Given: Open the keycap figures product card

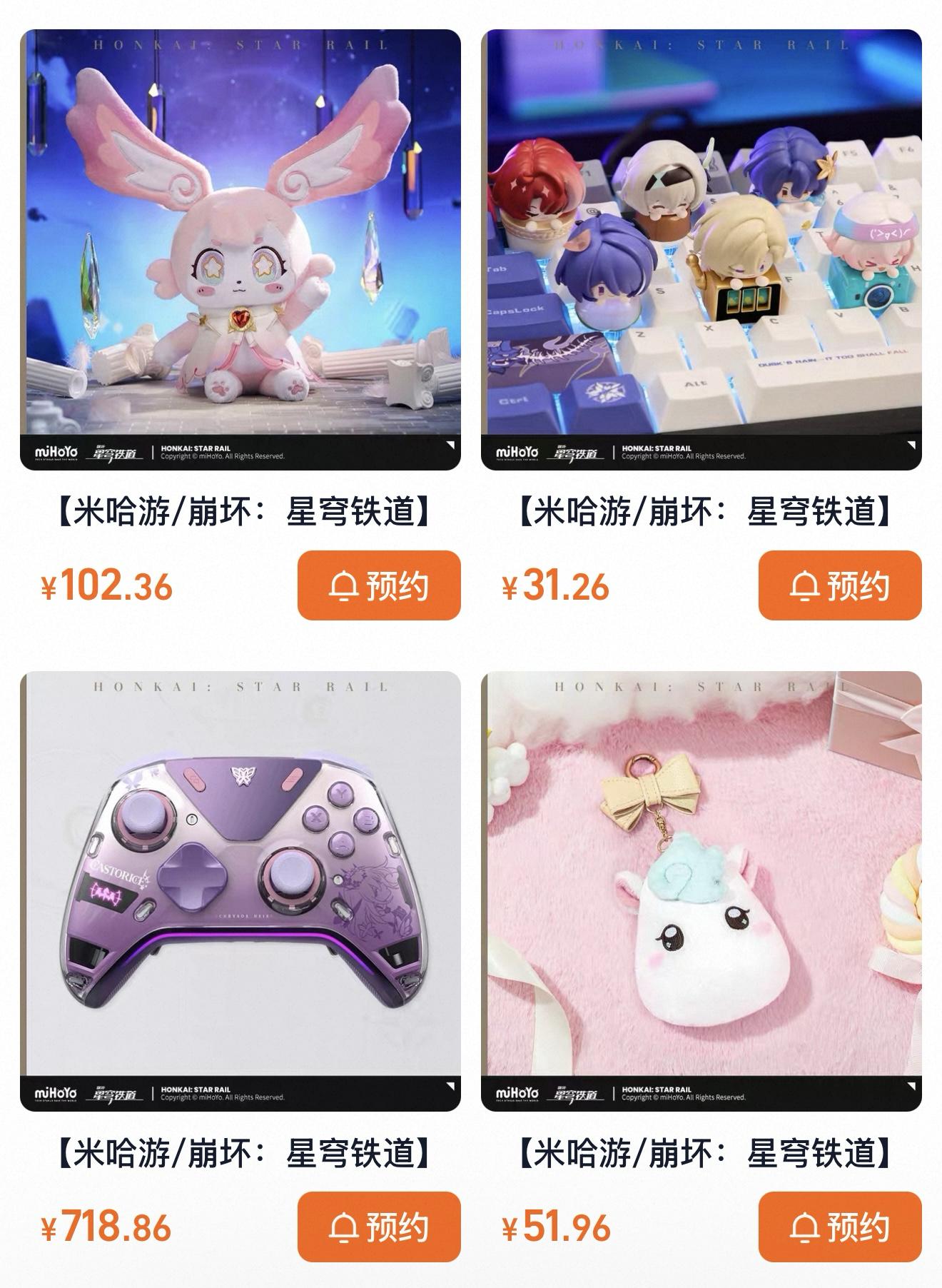Looking at the screenshot, I should coord(701,249).
